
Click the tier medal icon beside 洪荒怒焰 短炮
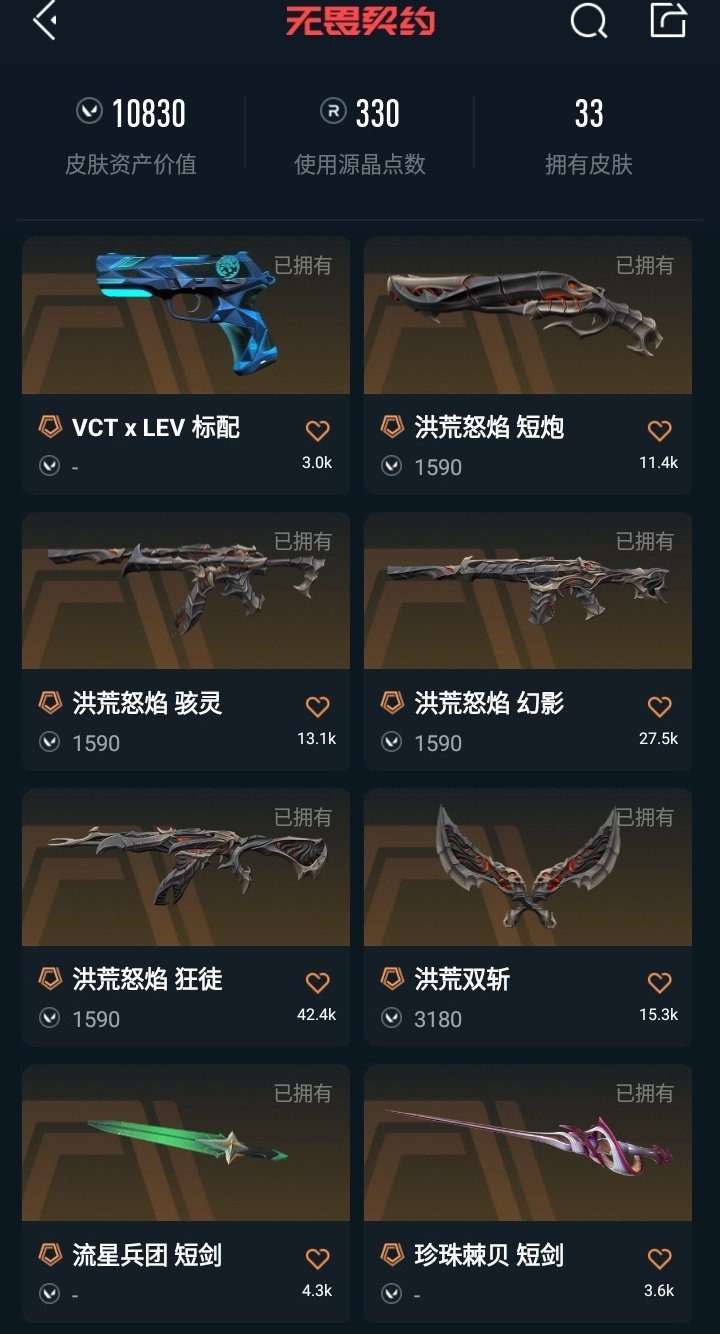click(x=391, y=428)
